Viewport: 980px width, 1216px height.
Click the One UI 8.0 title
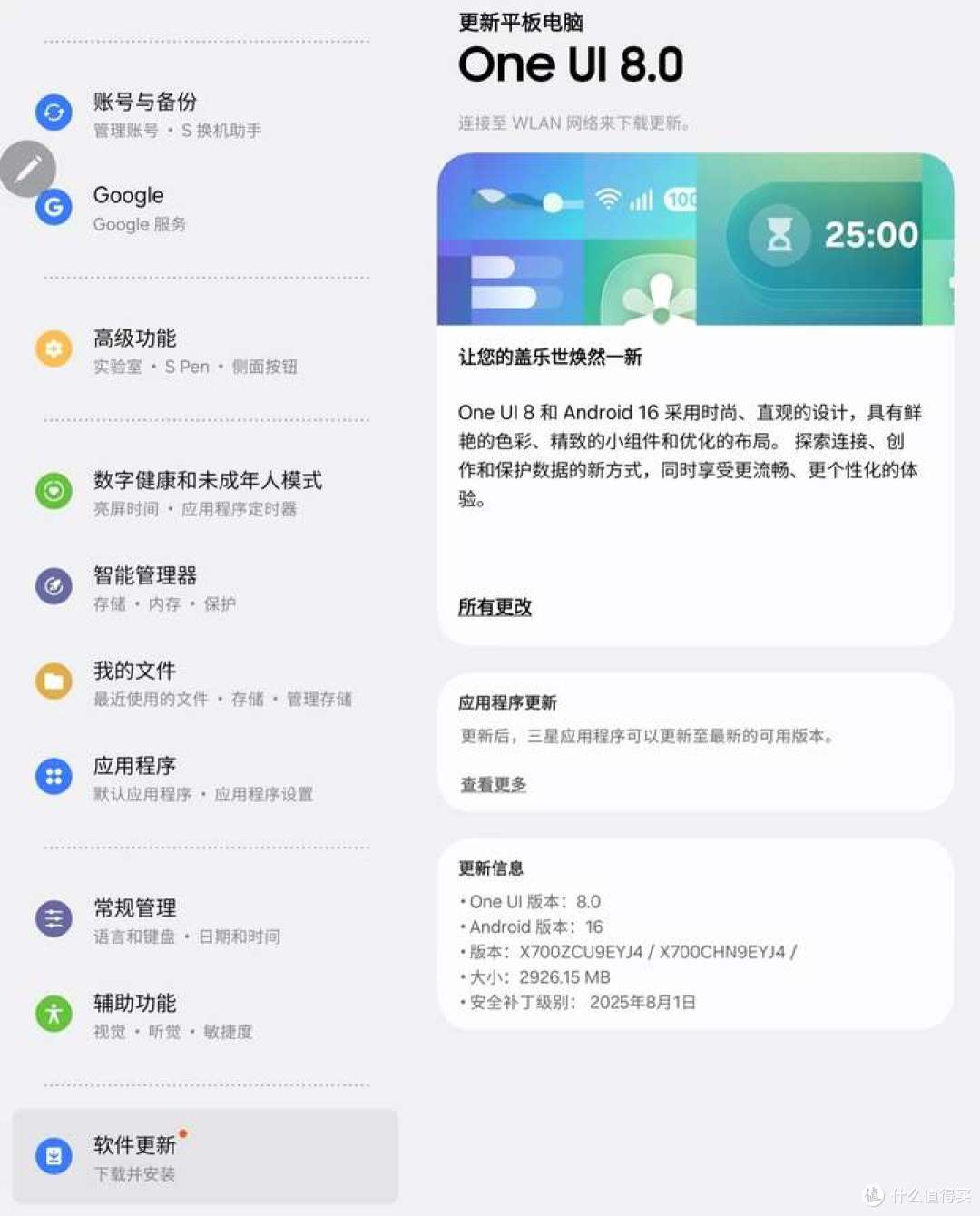tap(570, 64)
